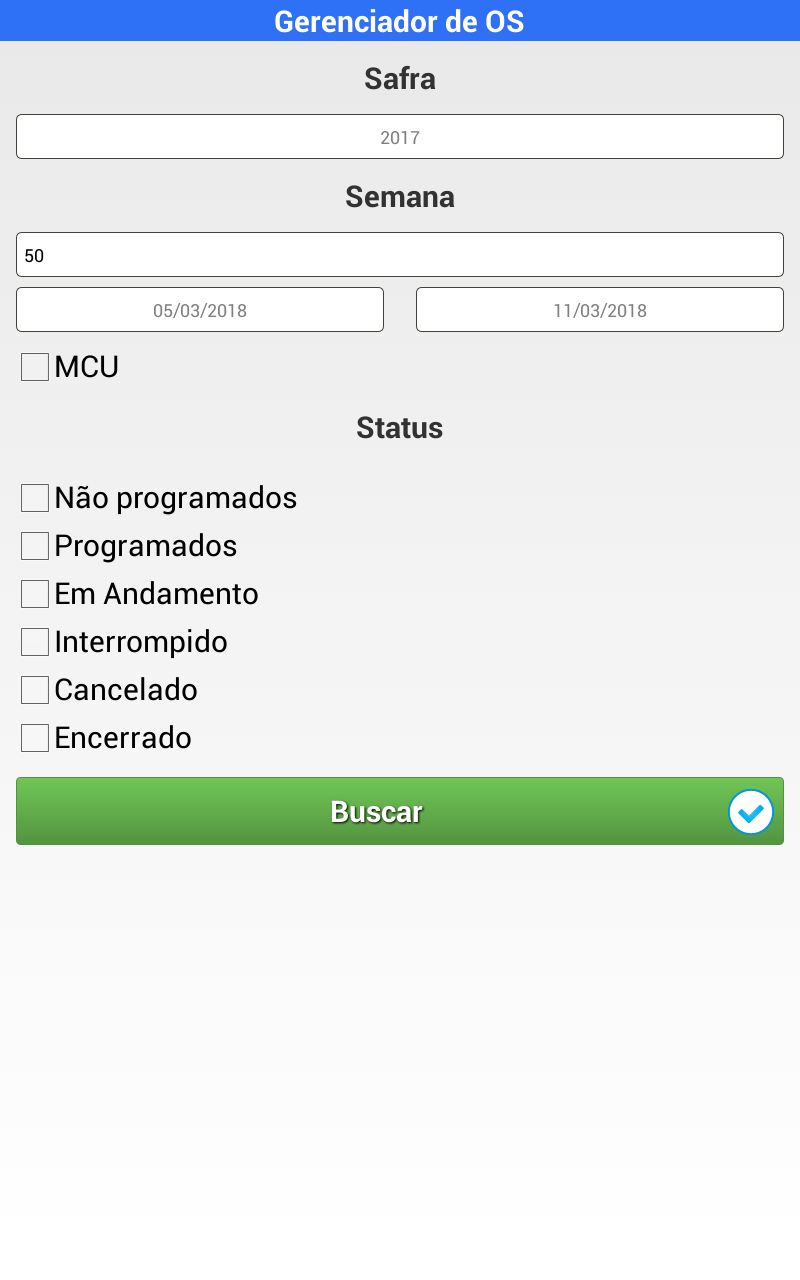Viewport: 800px width, 1280px height.
Task: Mark the Interrompido checkbox
Action: (35, 642)
